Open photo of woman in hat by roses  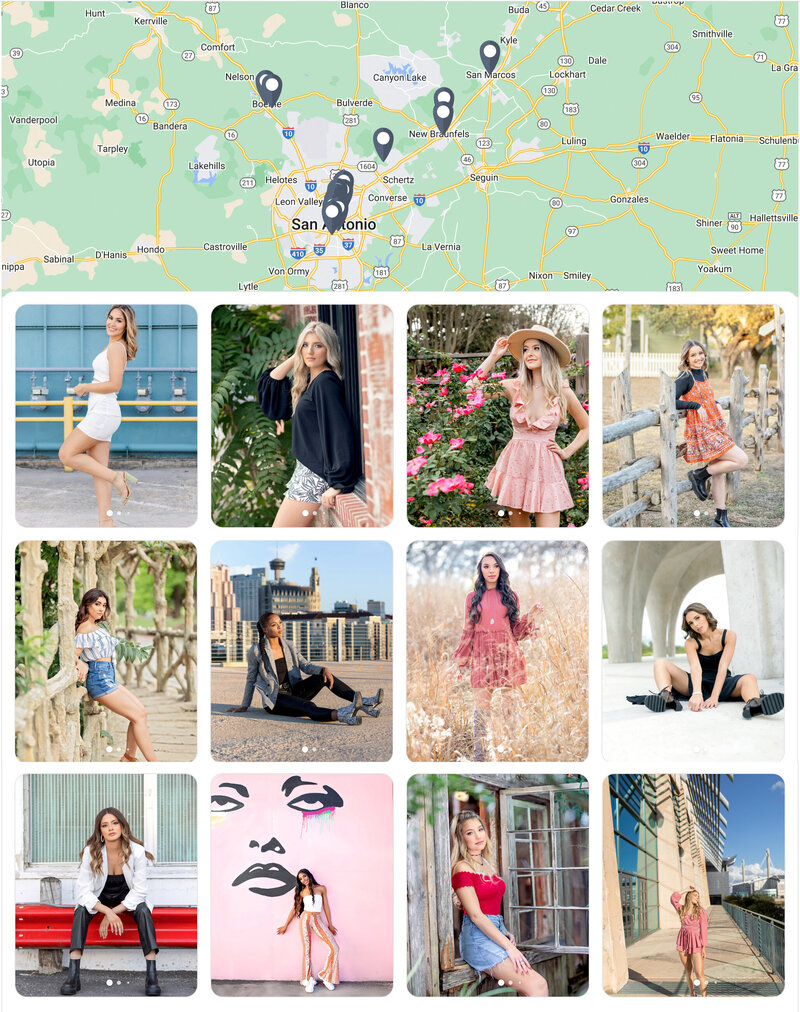point(497,415)
